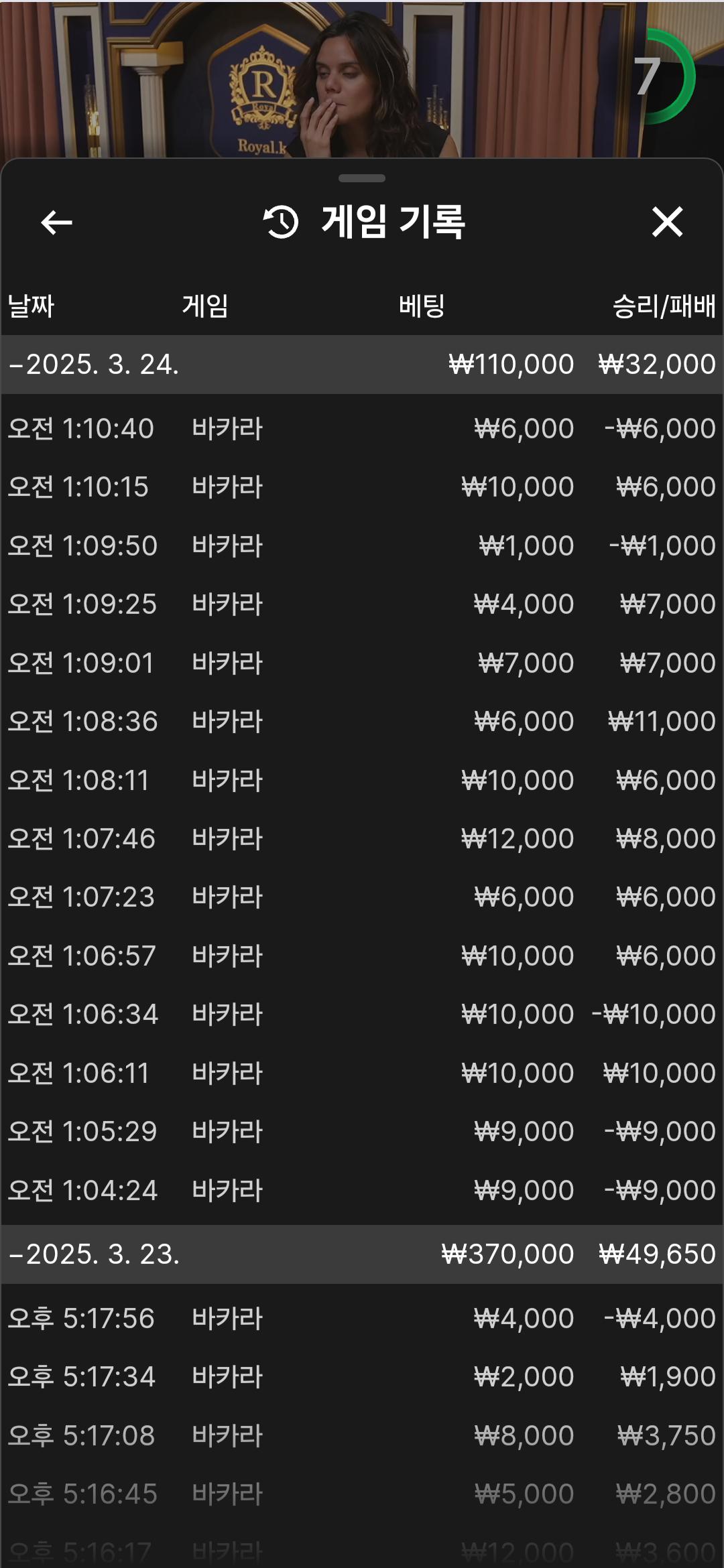Open the 오후 5:17:56 바카라 record
724x1568 pixels.
(362, 1319)
